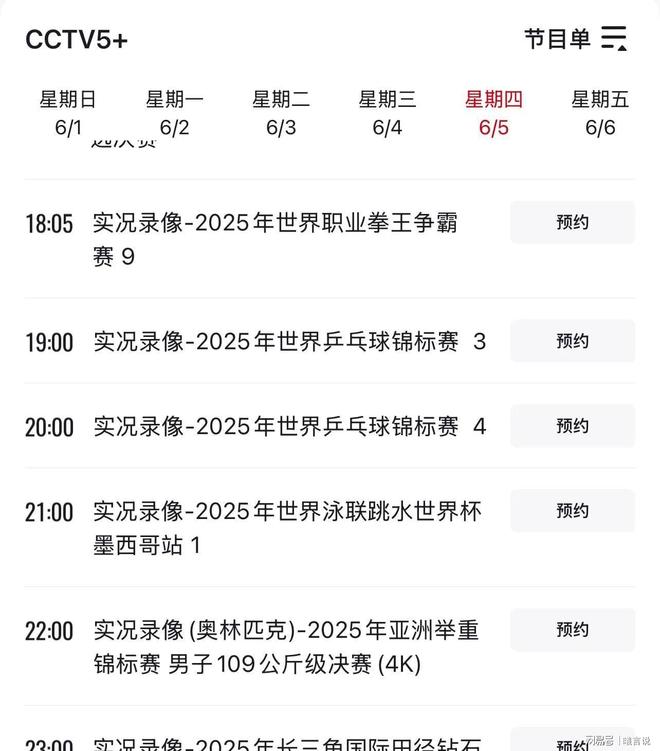Tap 预约 for the 21:00 diving World Cup program
This screenshot has height=751, width=660.
coord(572,511)
